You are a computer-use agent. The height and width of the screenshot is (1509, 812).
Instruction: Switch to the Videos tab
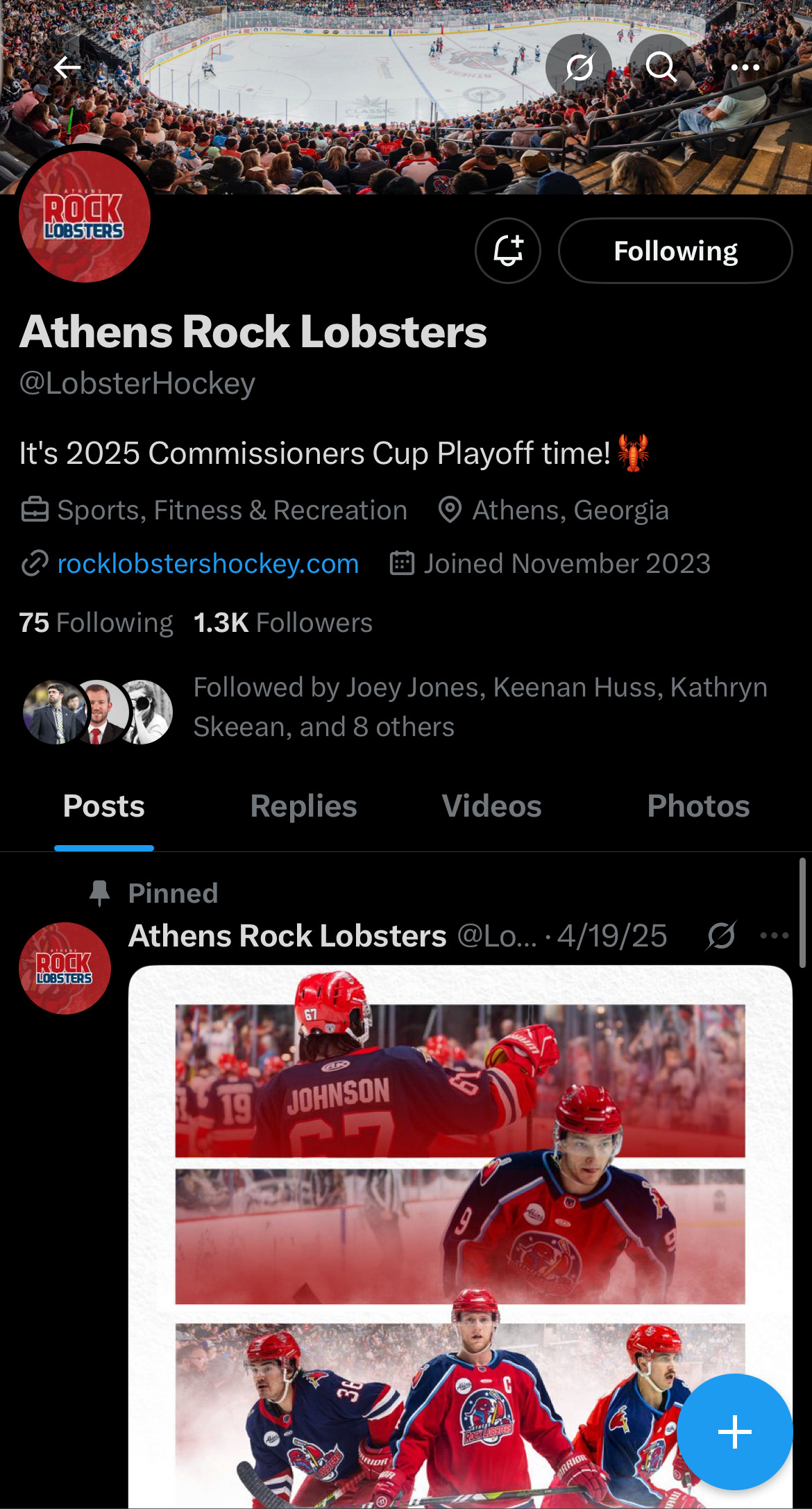pyautogui.click(x=491, y=806)
